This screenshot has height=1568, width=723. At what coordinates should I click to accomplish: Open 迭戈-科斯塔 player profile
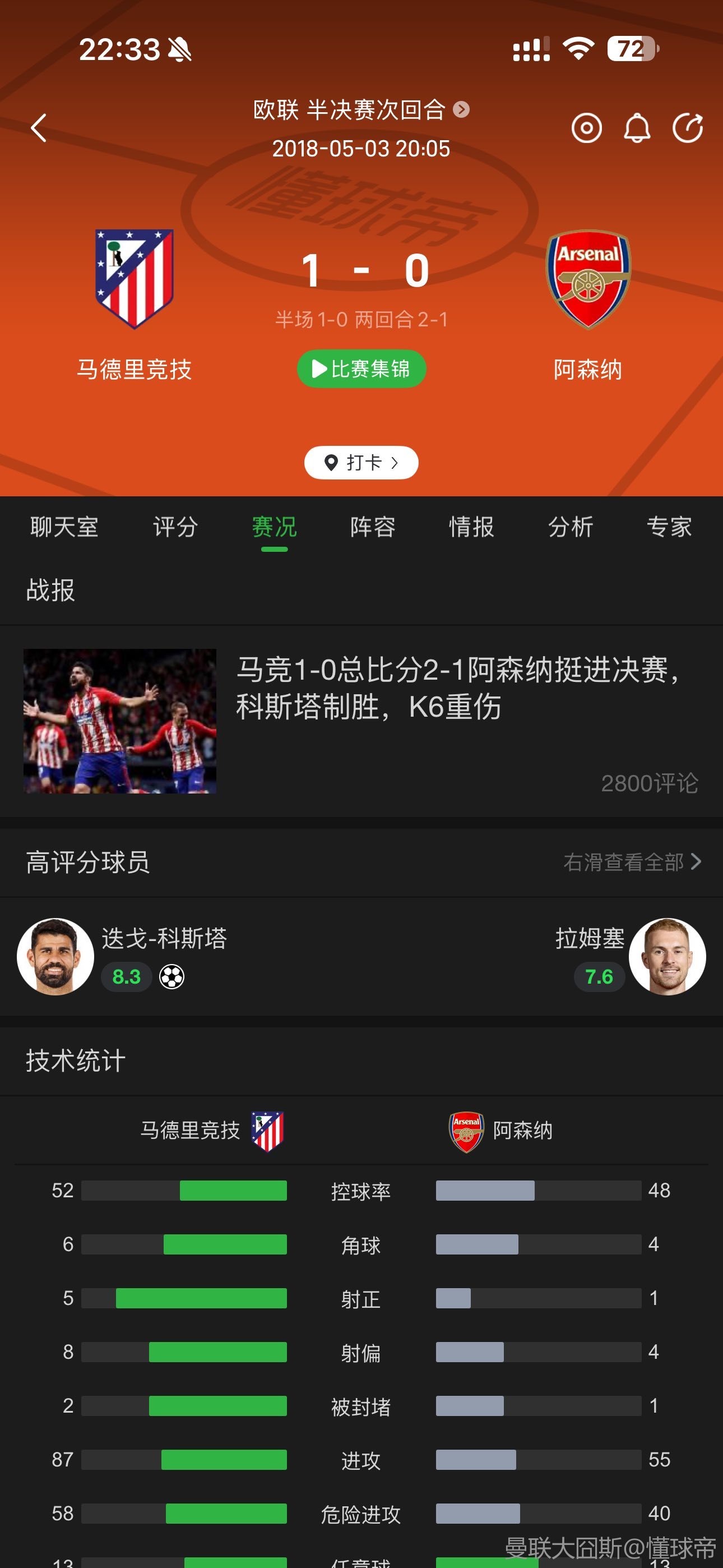coord(56,956)
